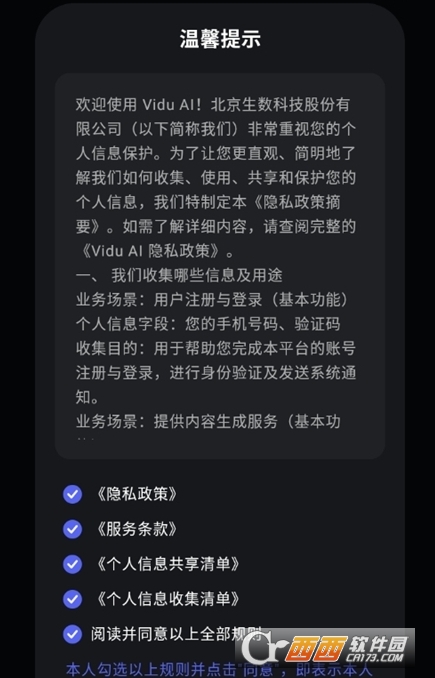Uncheck the 《隐私政策》 checkbox
Image resolution: width=435 pixels, height=678 pixels.
[72, 494]
